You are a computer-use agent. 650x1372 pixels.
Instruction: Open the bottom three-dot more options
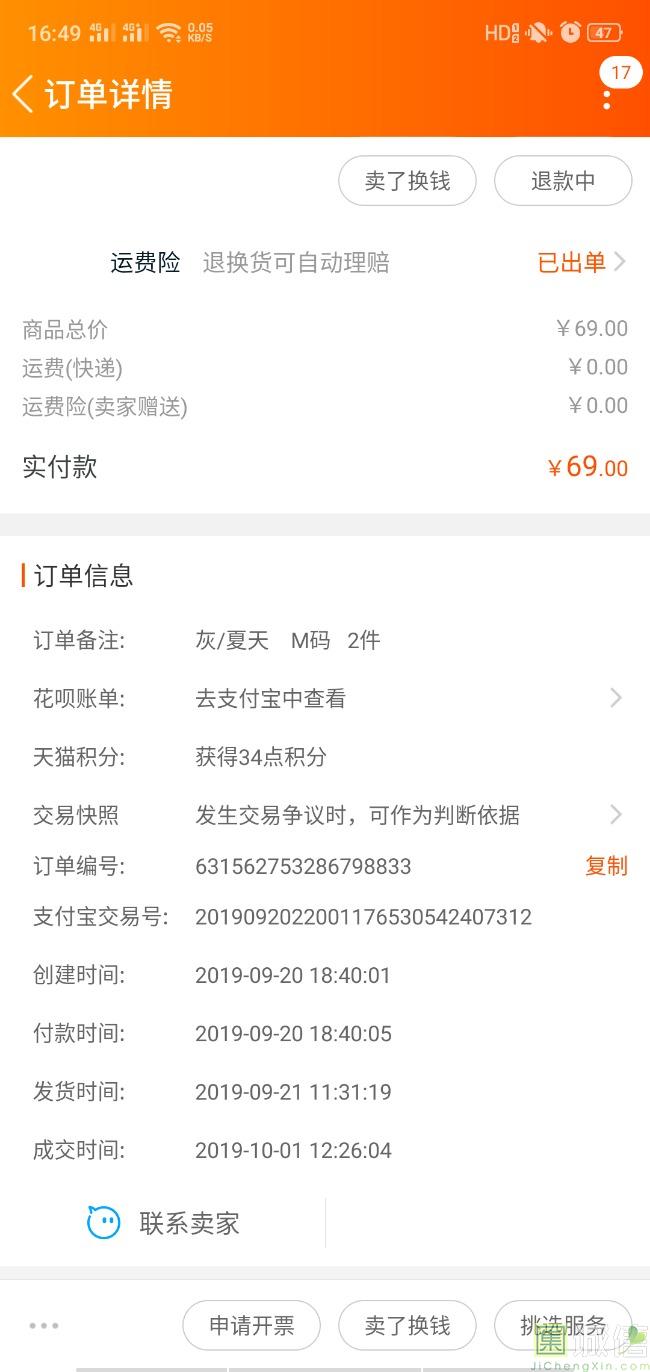[44, 1326]
